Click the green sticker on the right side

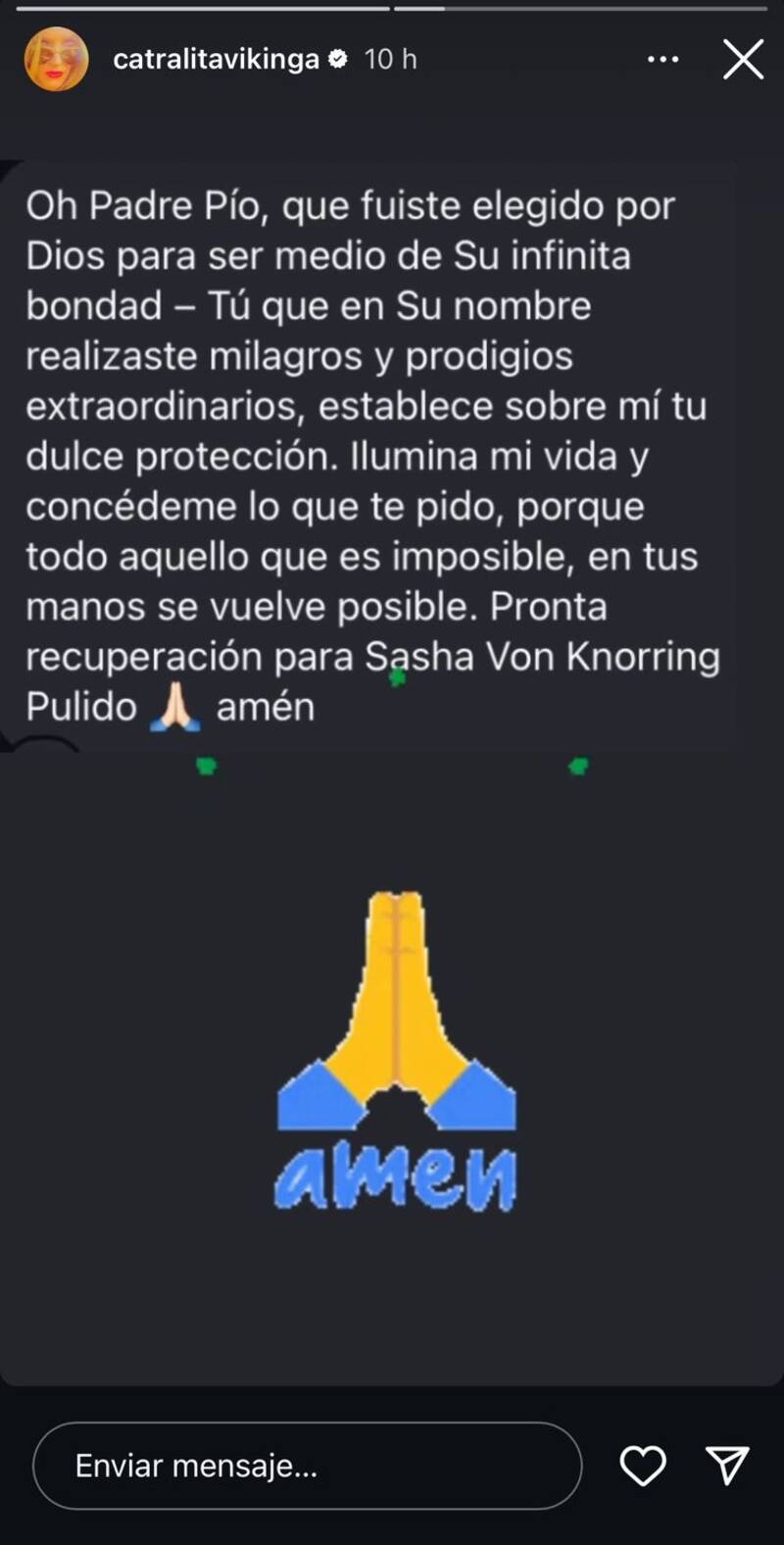[578, 765]
